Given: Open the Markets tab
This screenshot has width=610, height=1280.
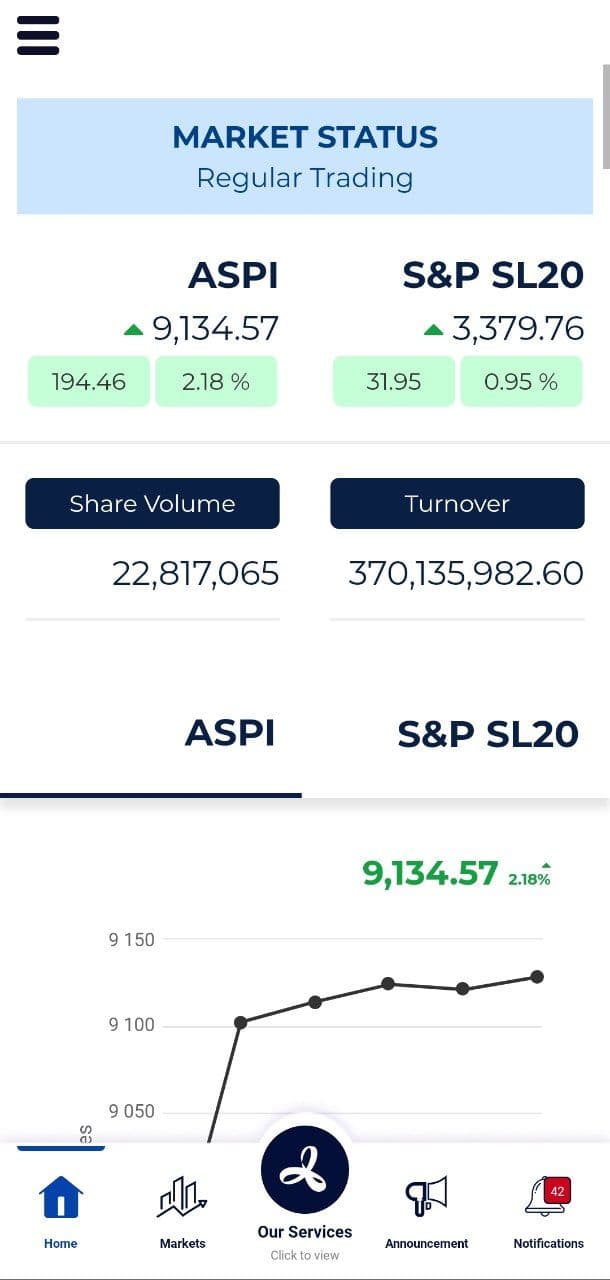Looking at the screenshot, I should [182, 1212].
